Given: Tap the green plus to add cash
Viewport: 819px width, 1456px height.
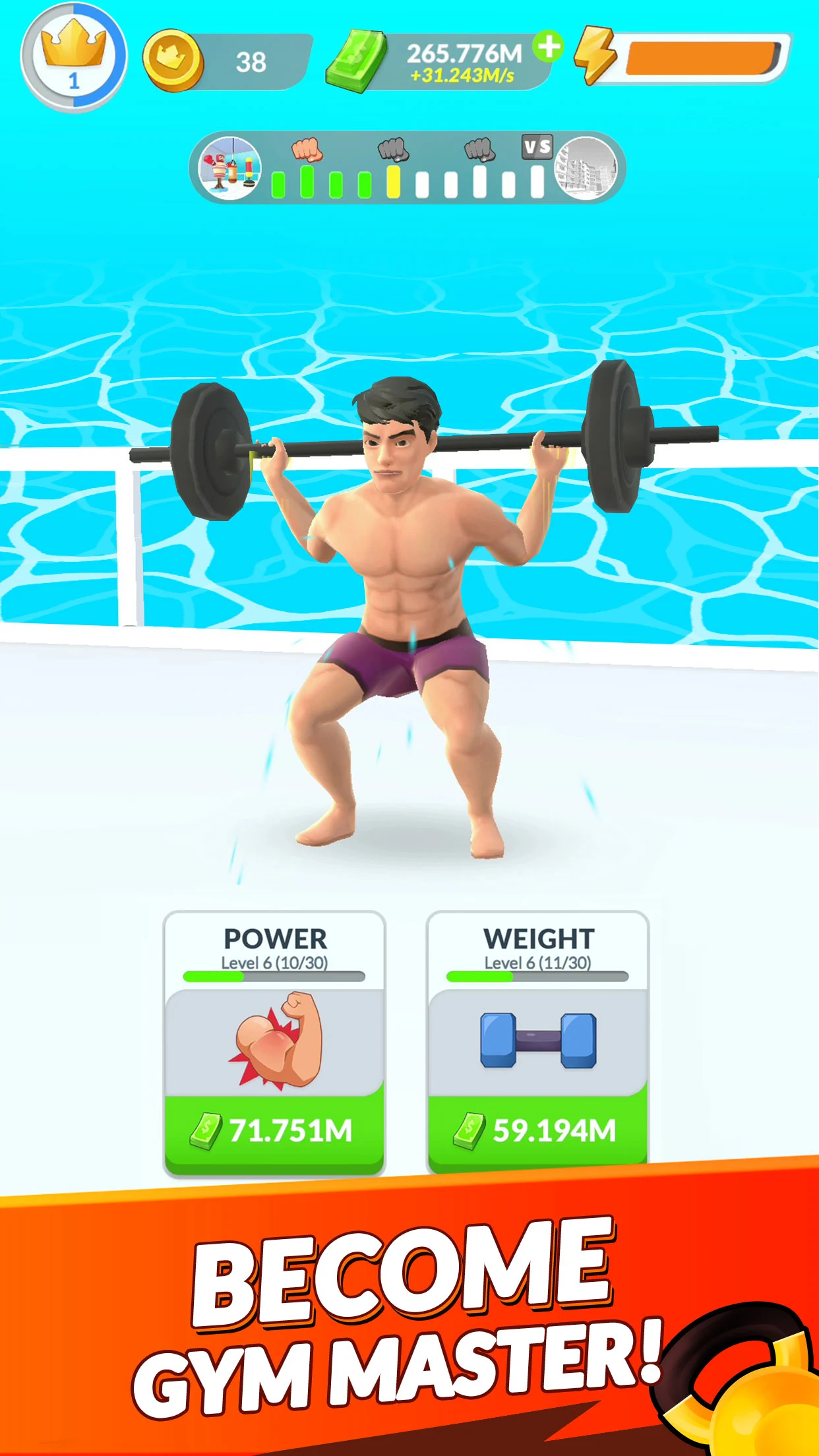Looking at the screenshot, I should [548, 46].
